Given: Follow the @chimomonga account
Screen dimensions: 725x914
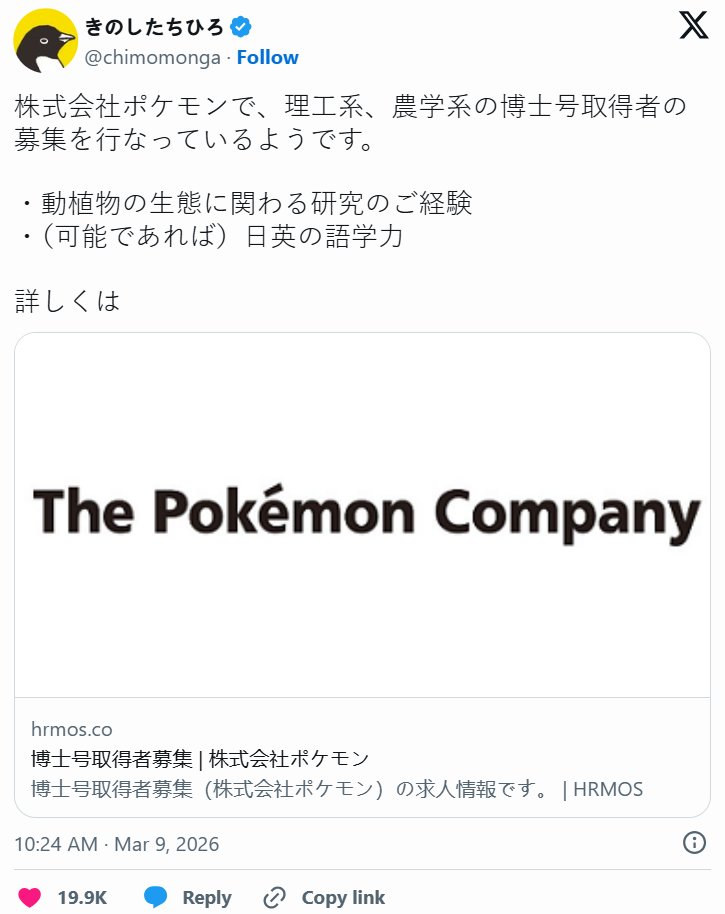Looking at the screenshot, I should [x=267, y=57].
